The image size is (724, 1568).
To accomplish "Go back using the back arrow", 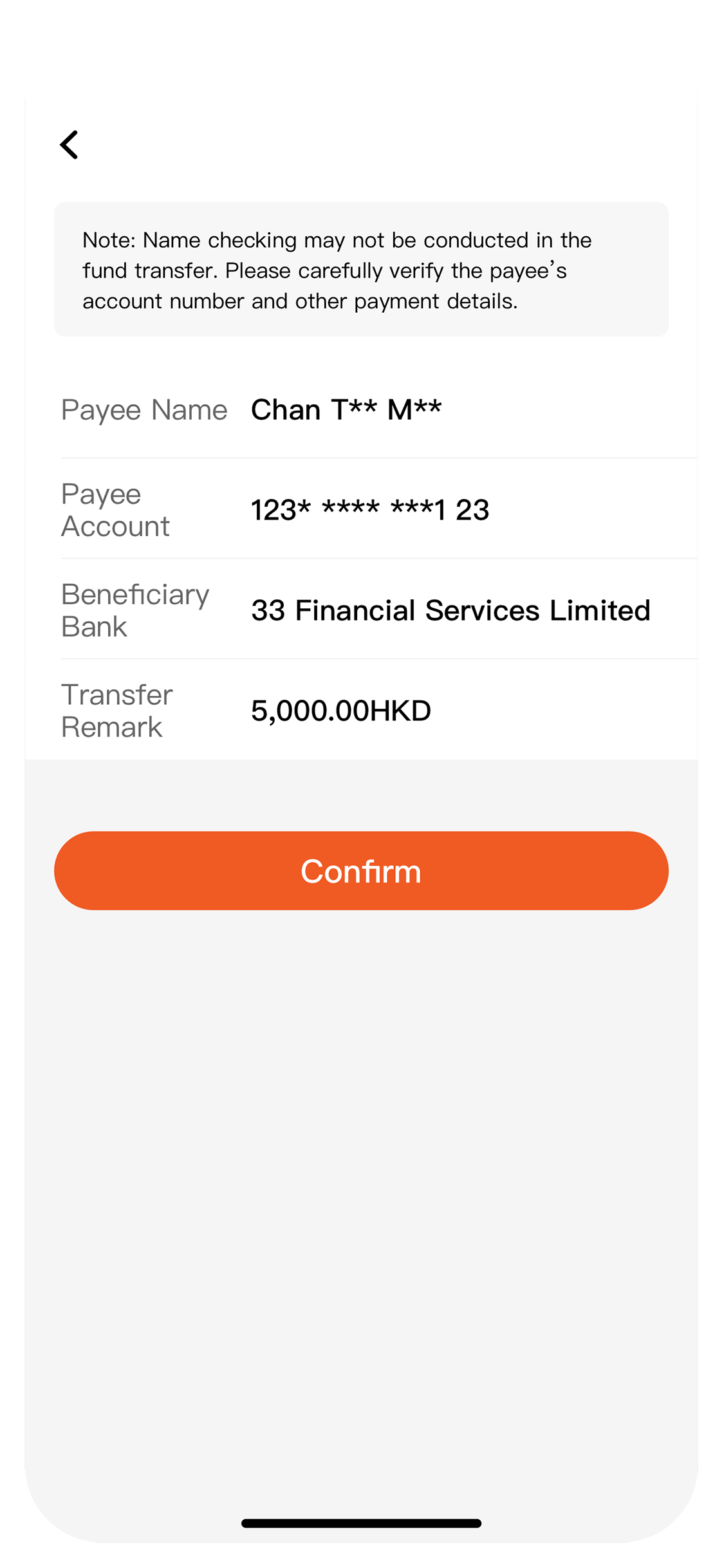I will pos(69,145).
